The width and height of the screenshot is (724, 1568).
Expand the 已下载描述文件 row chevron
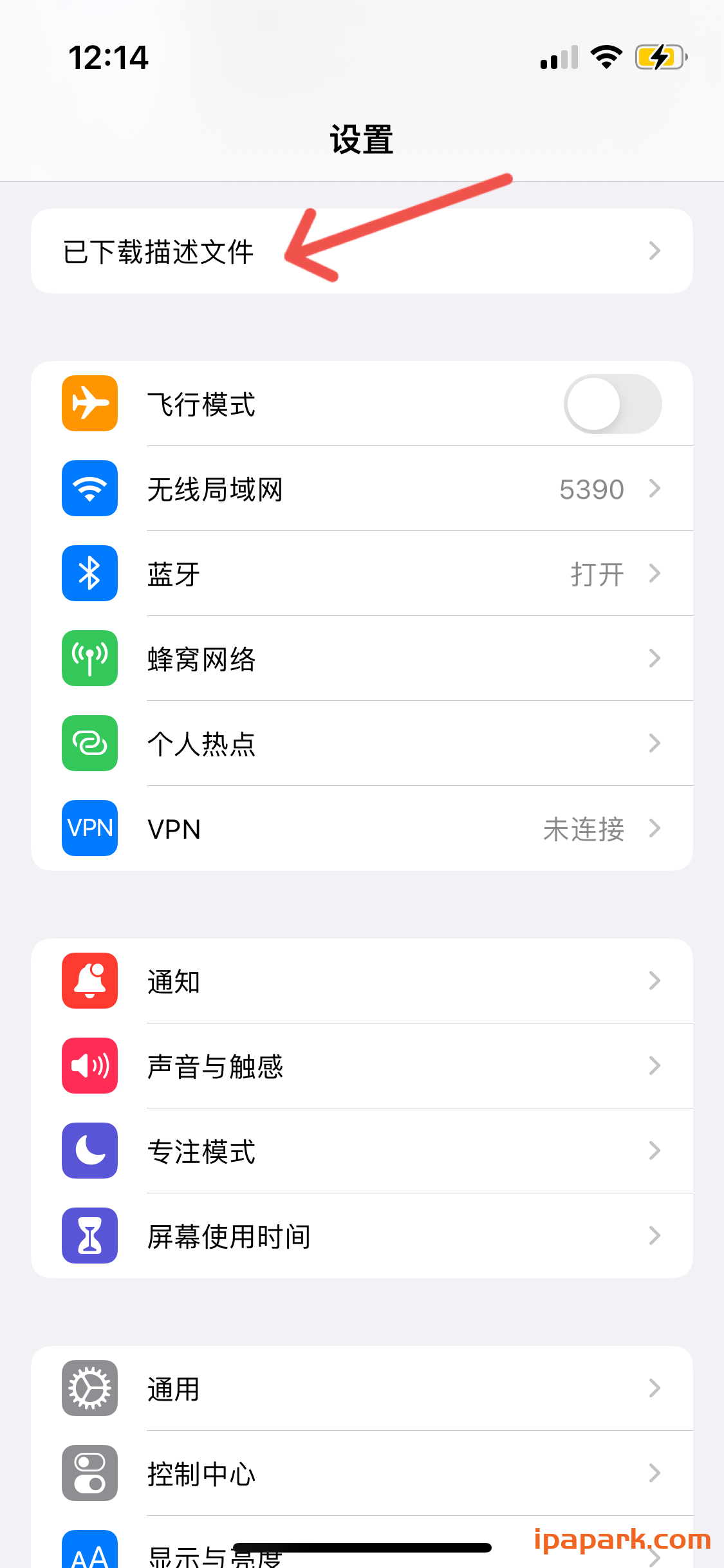654,251
